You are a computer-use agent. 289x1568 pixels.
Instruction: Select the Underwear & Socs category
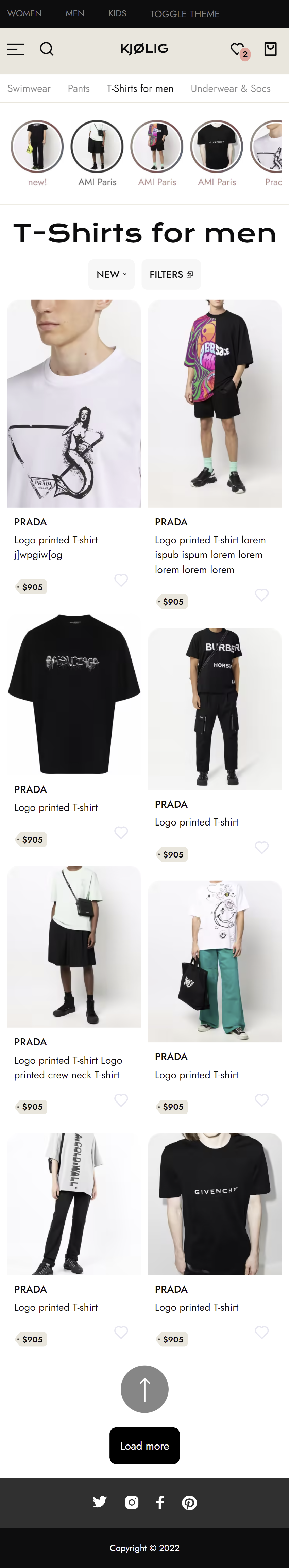231,89
